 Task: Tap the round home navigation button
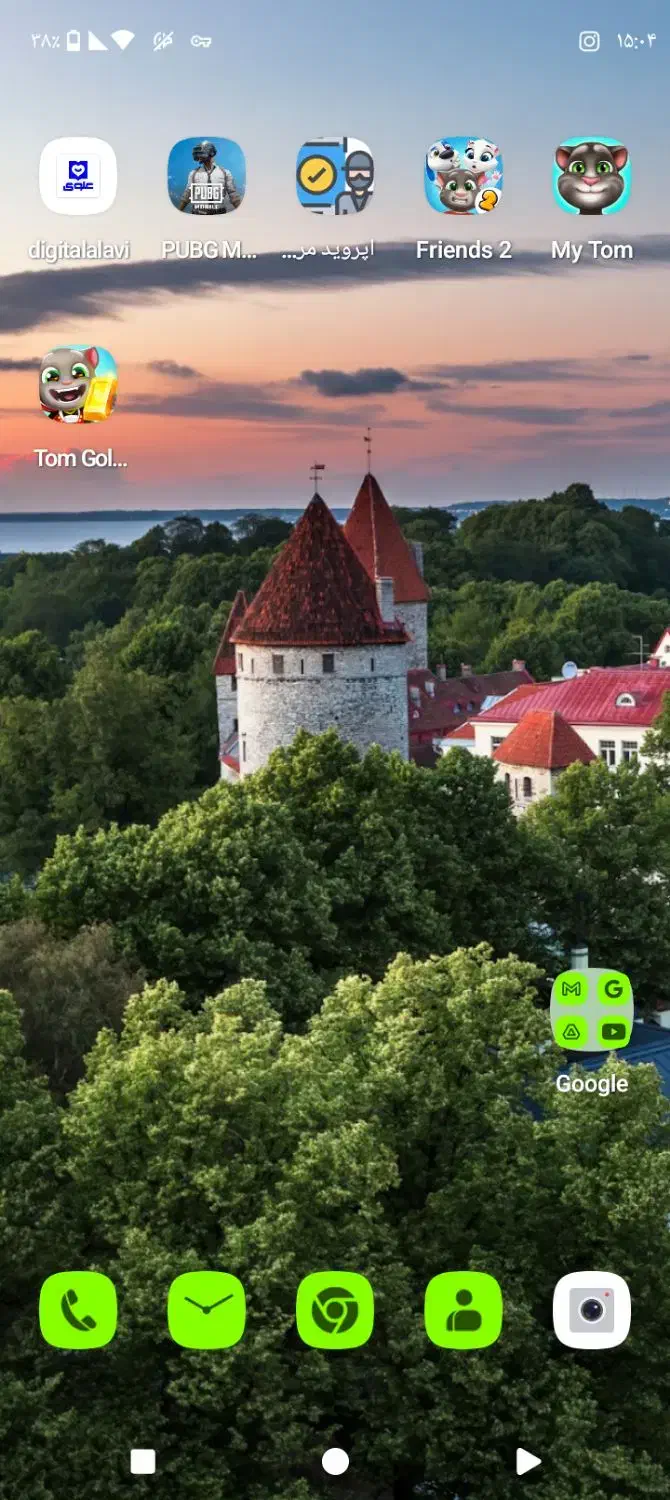click(x=335, y=1462)
